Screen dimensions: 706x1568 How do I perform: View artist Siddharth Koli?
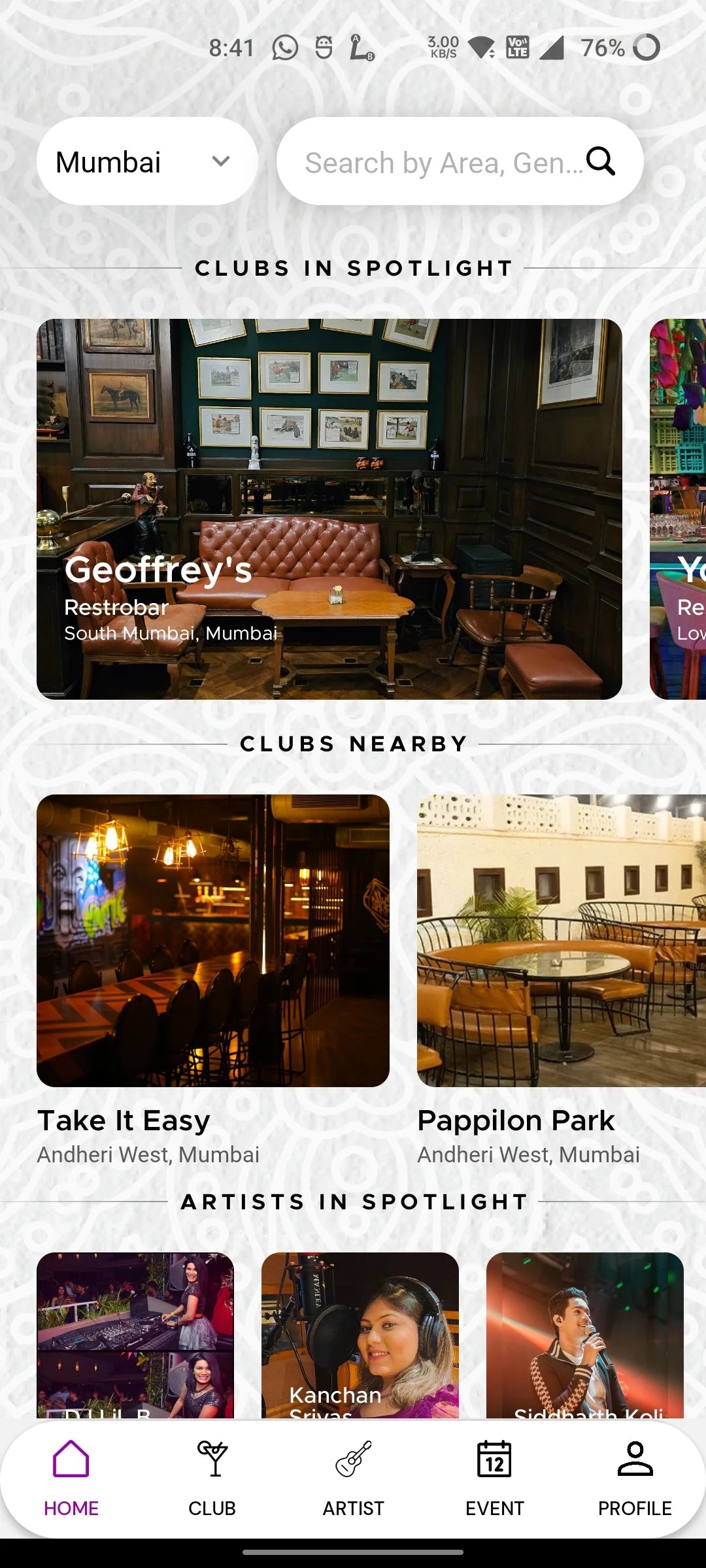pos(585,1335)
